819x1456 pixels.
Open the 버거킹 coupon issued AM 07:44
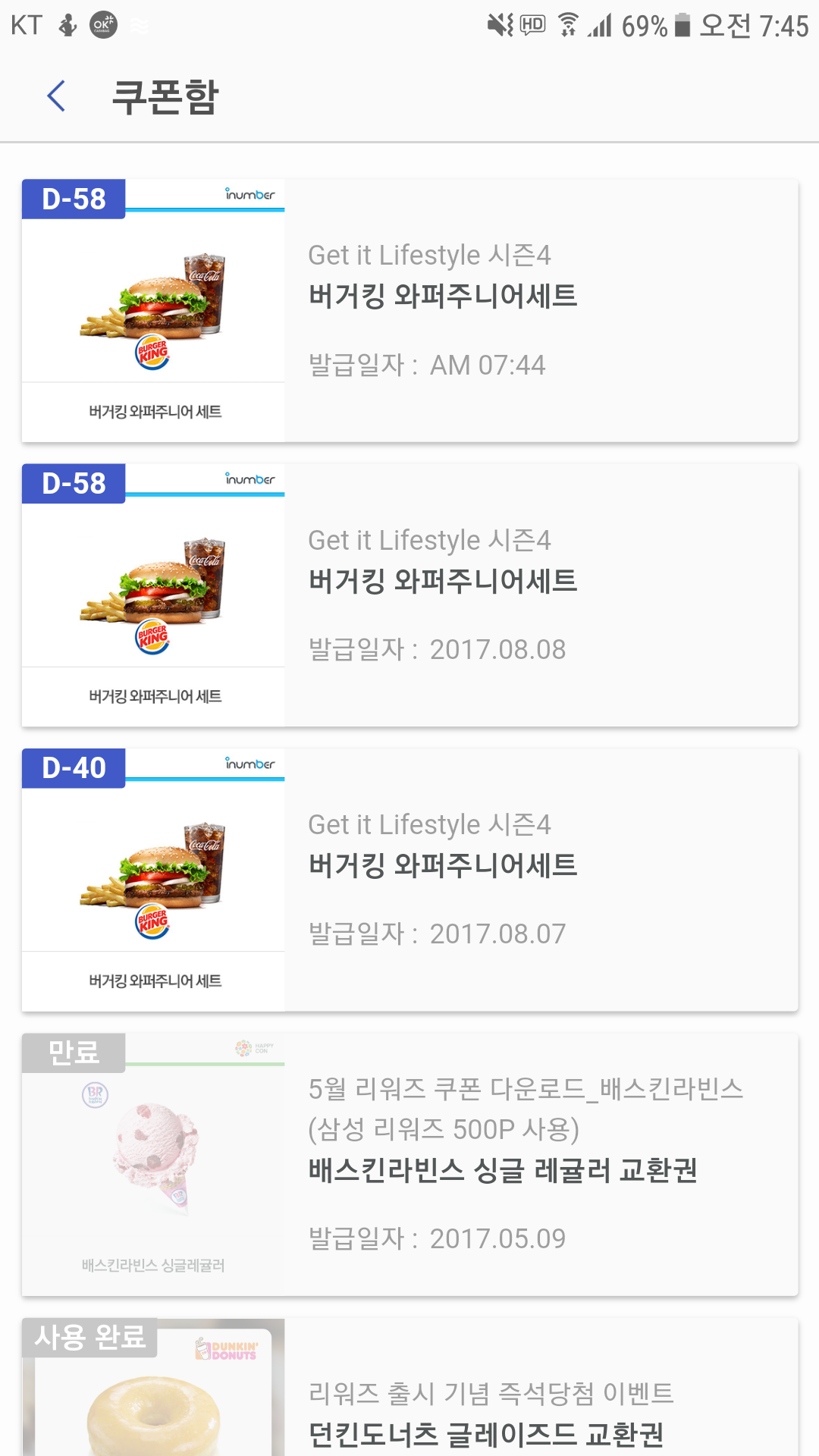tap(409, 311)
